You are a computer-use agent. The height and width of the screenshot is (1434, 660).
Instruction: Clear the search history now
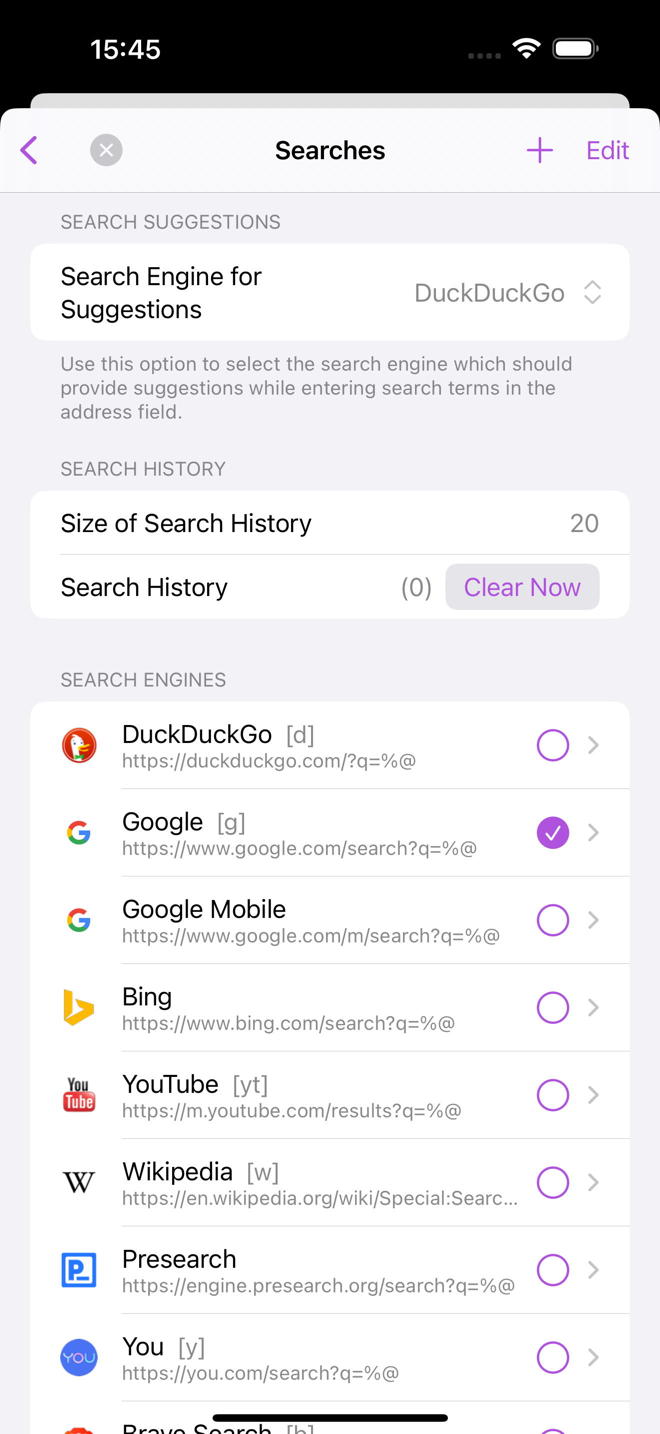tap(521, 587)
